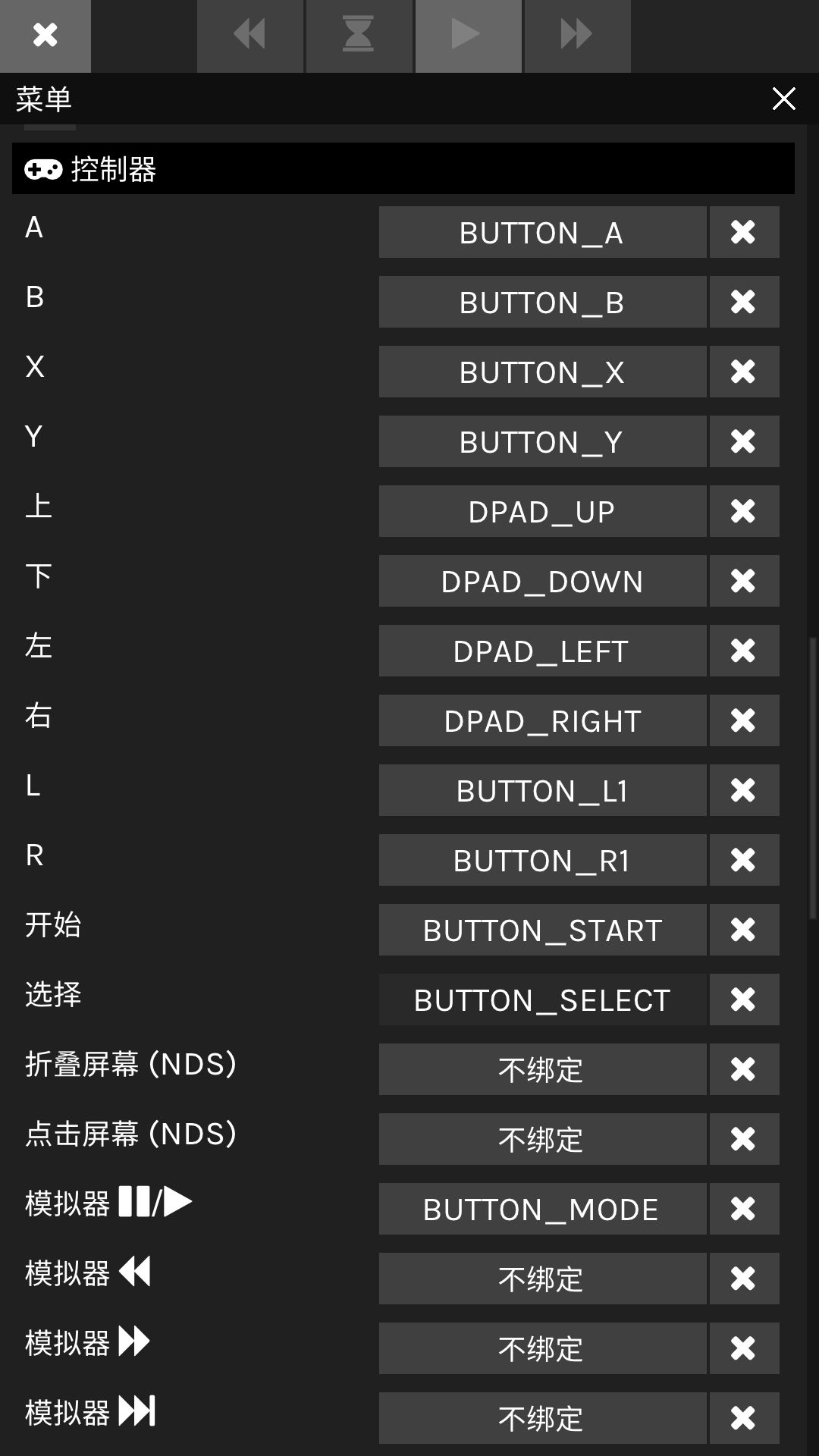Click DPAD_LEFT to rebind 左
This screenshot has width=819, height=1456.
[541, 651]
